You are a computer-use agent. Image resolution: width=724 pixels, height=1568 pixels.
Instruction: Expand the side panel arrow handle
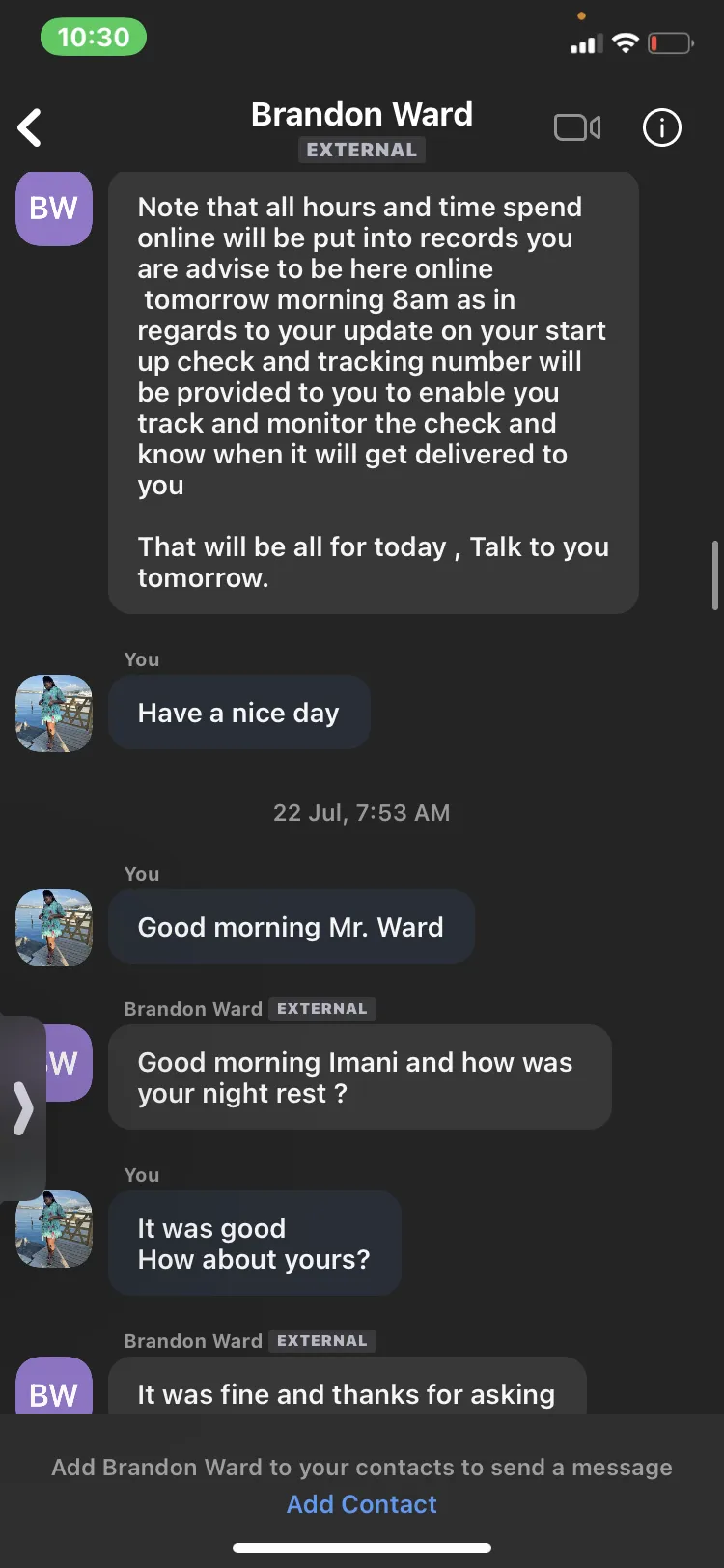pos(22,1107)
